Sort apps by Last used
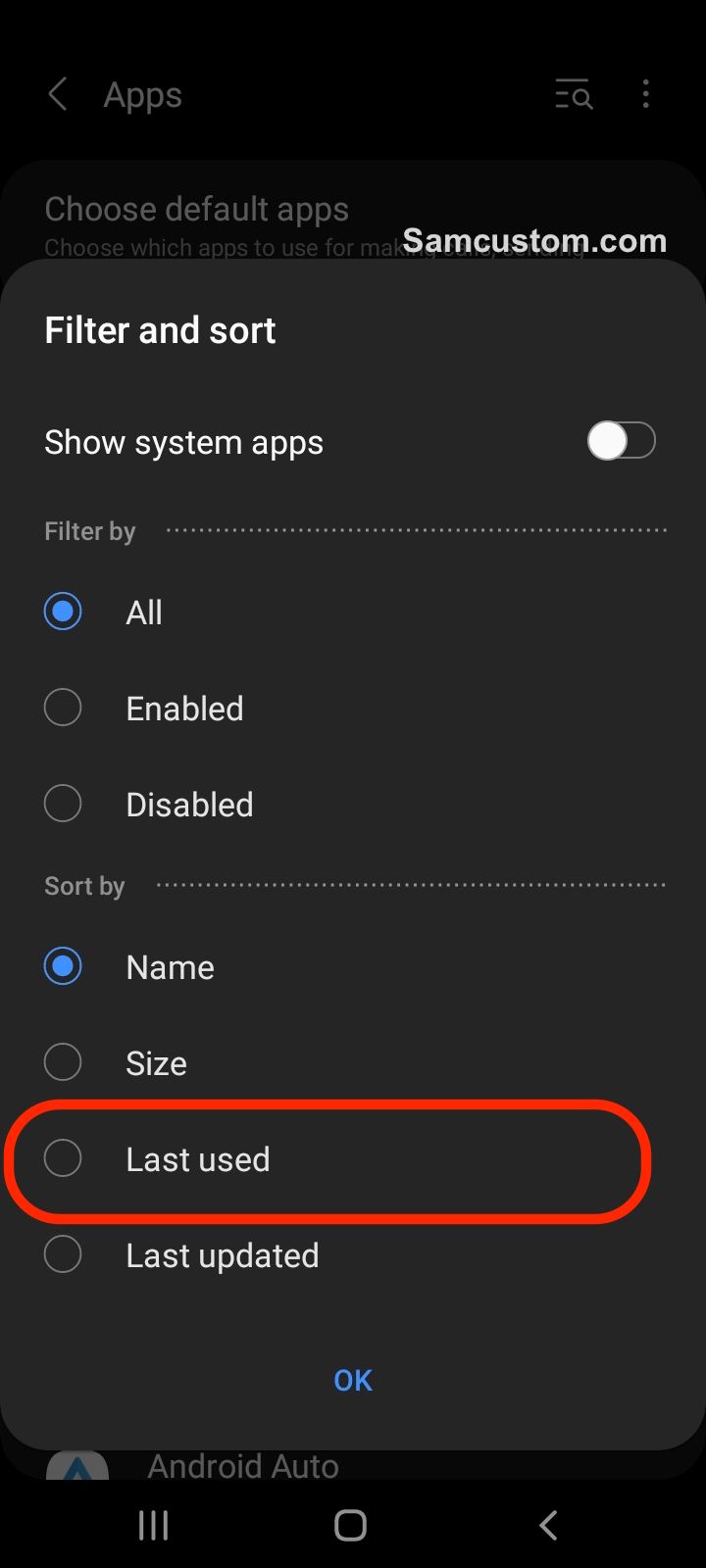 coord(353,1158)
